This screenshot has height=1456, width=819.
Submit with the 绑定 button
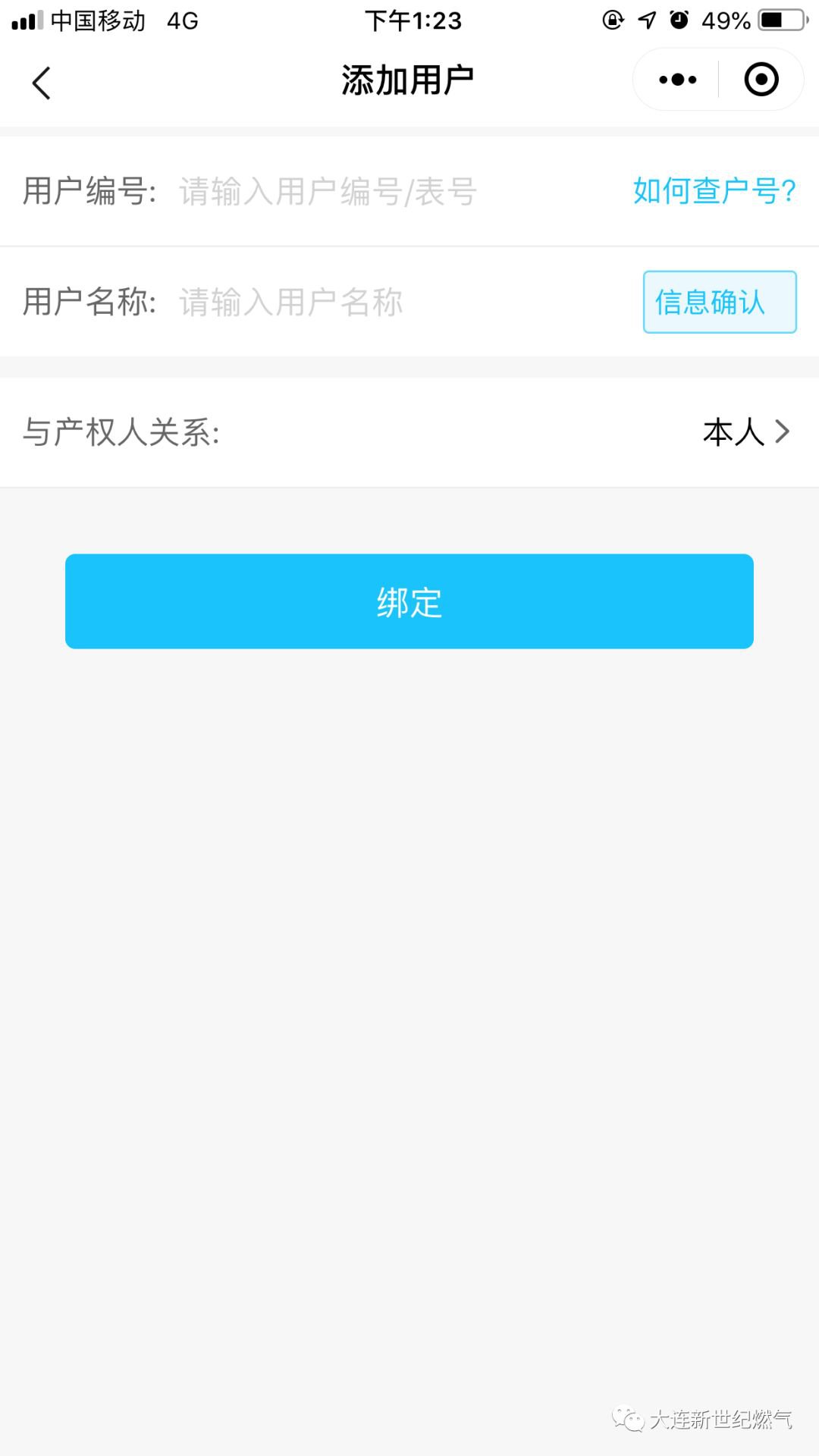(409, 601)
